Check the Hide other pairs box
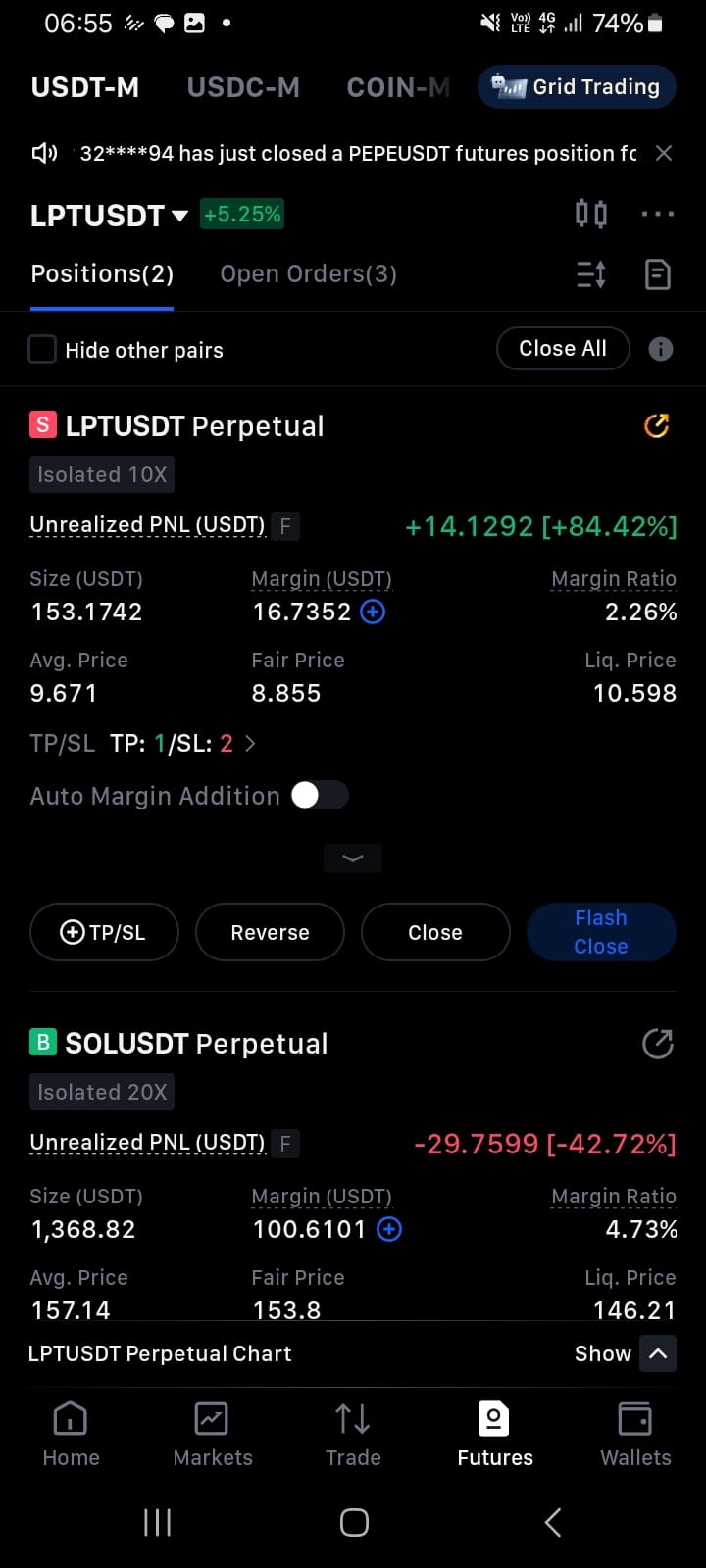The image size is (706, 1568). click(42, 349)
